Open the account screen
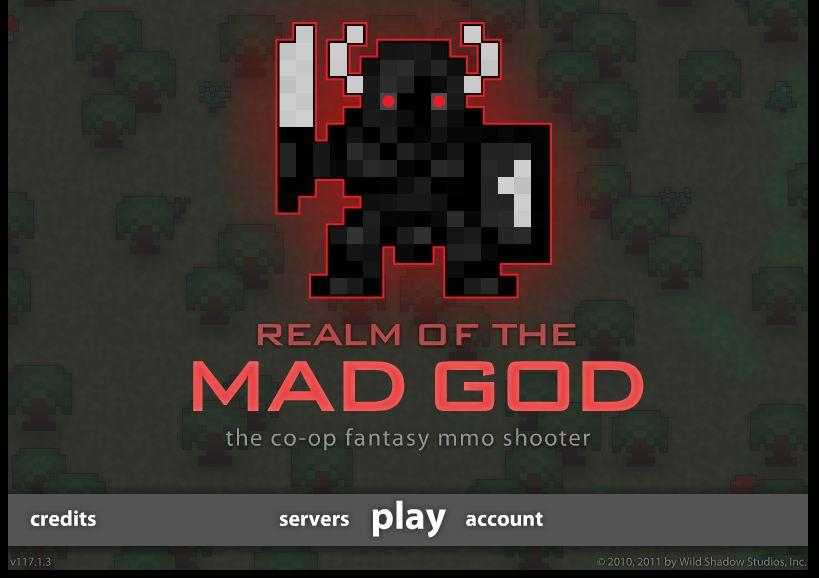 (504, 519)
